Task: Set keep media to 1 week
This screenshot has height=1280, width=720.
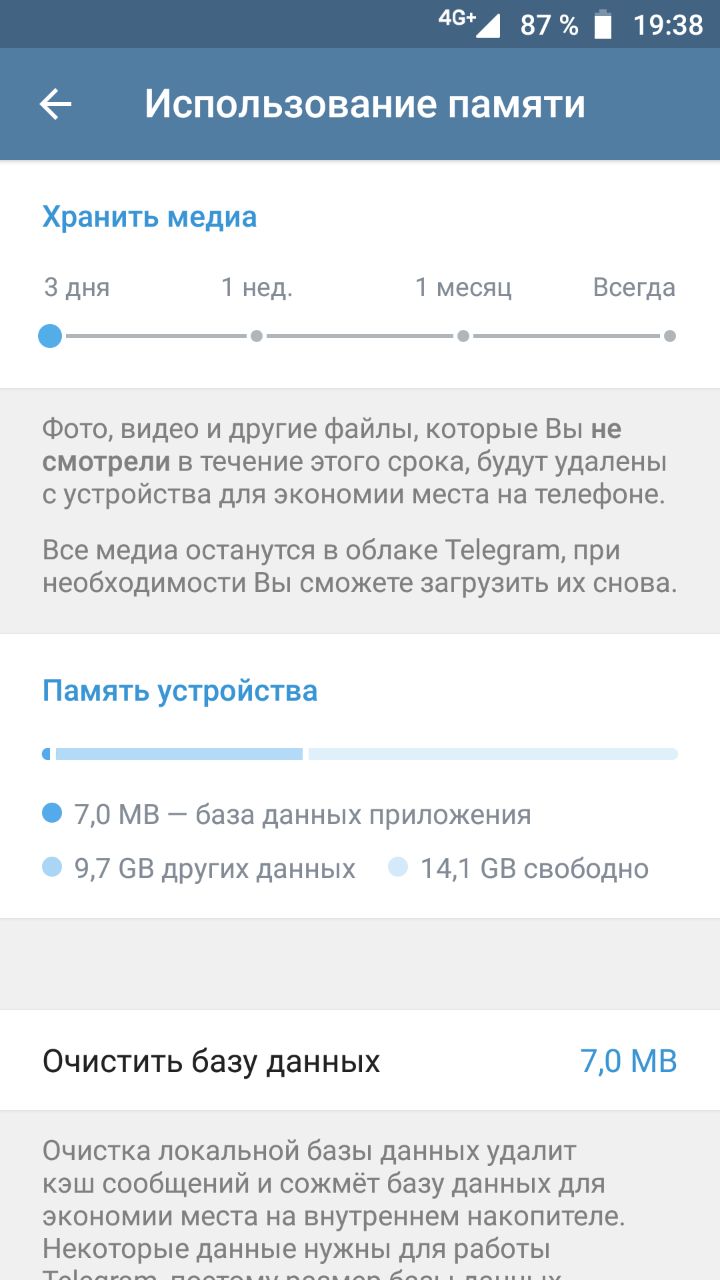Action: 257,336
